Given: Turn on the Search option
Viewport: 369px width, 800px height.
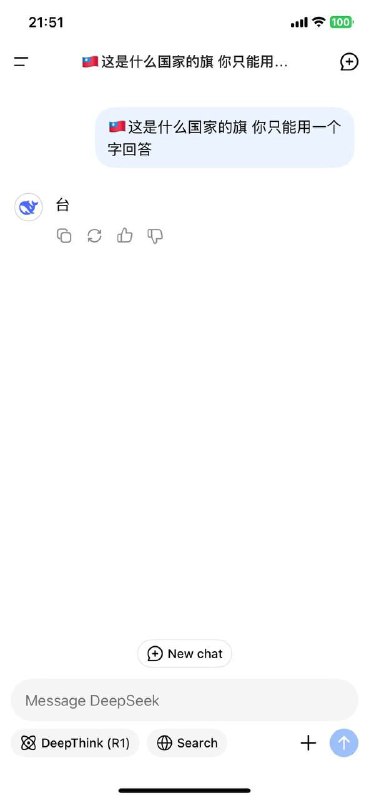Looking at the screenshot, I should point(187,743).
